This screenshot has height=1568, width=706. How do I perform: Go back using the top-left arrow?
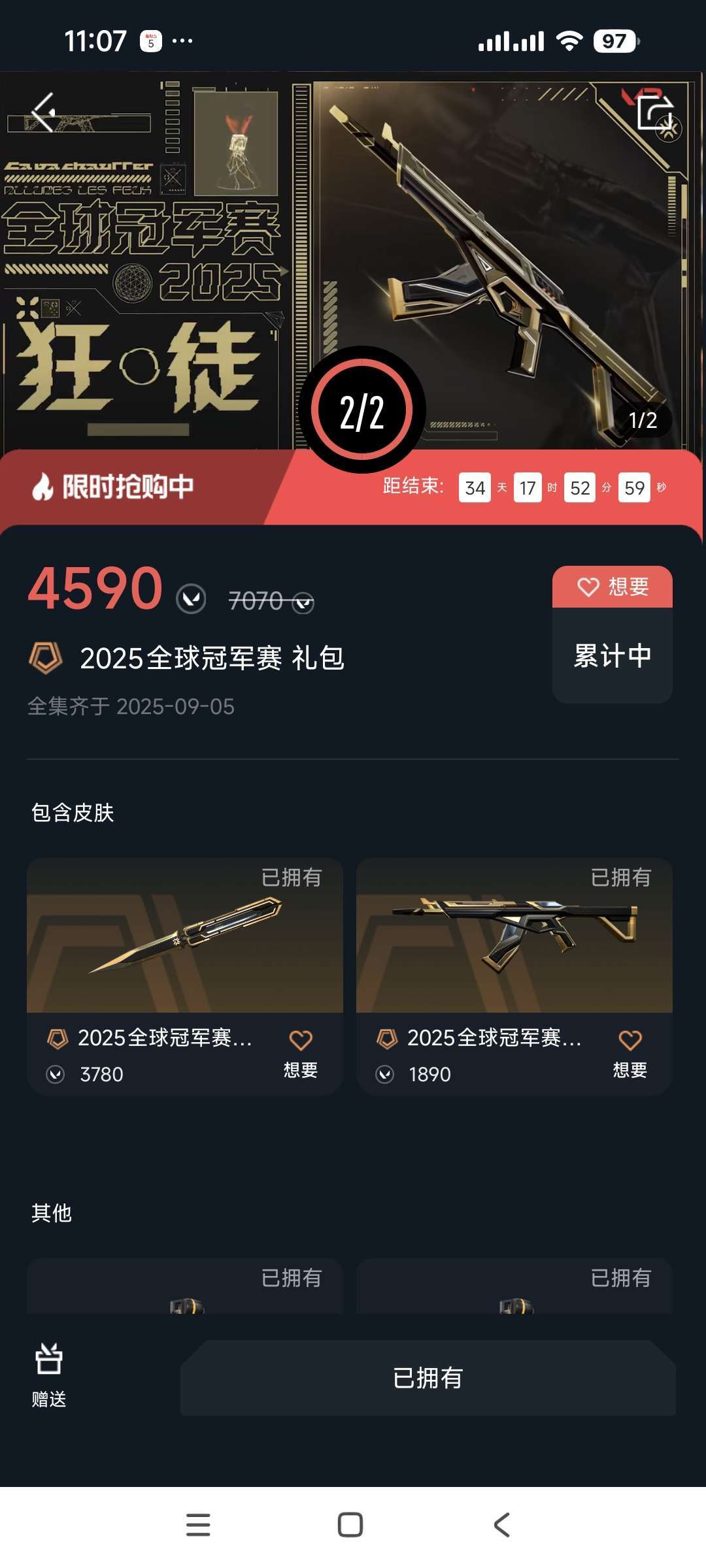click(43, 112)
